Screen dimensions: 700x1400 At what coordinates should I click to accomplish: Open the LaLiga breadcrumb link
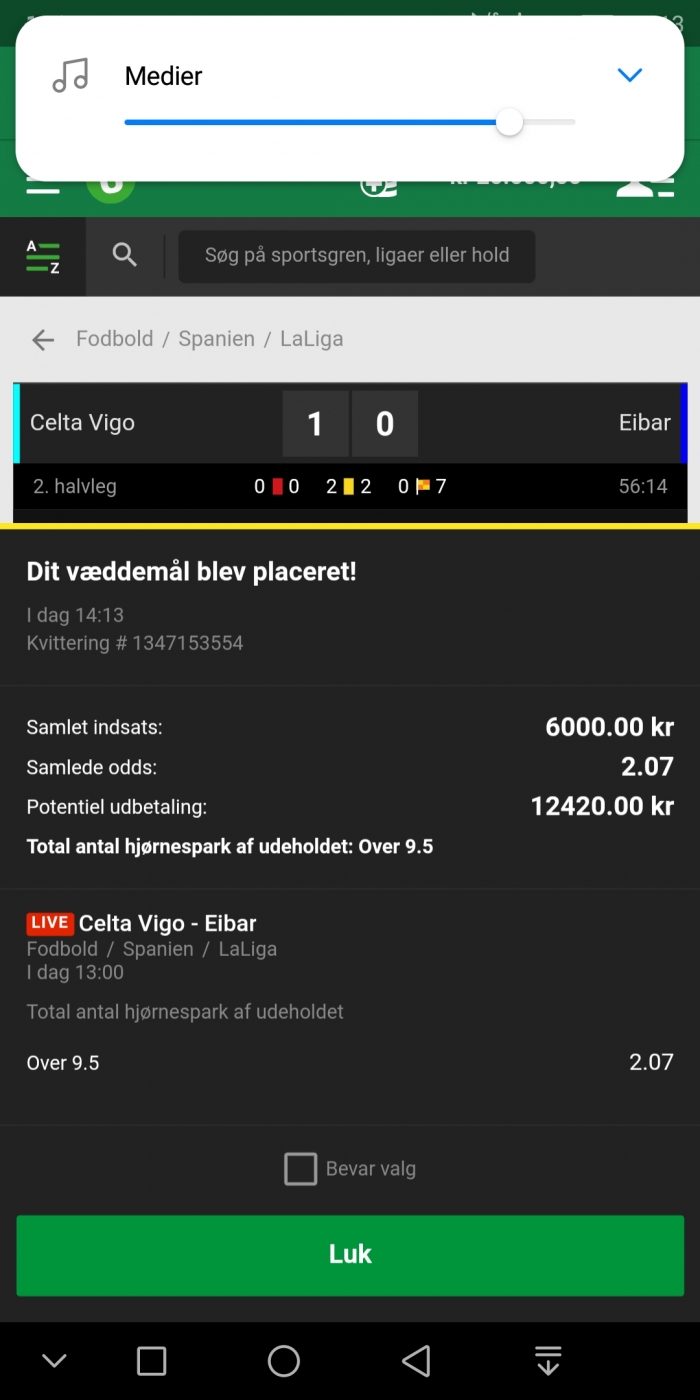coord(311,339)
